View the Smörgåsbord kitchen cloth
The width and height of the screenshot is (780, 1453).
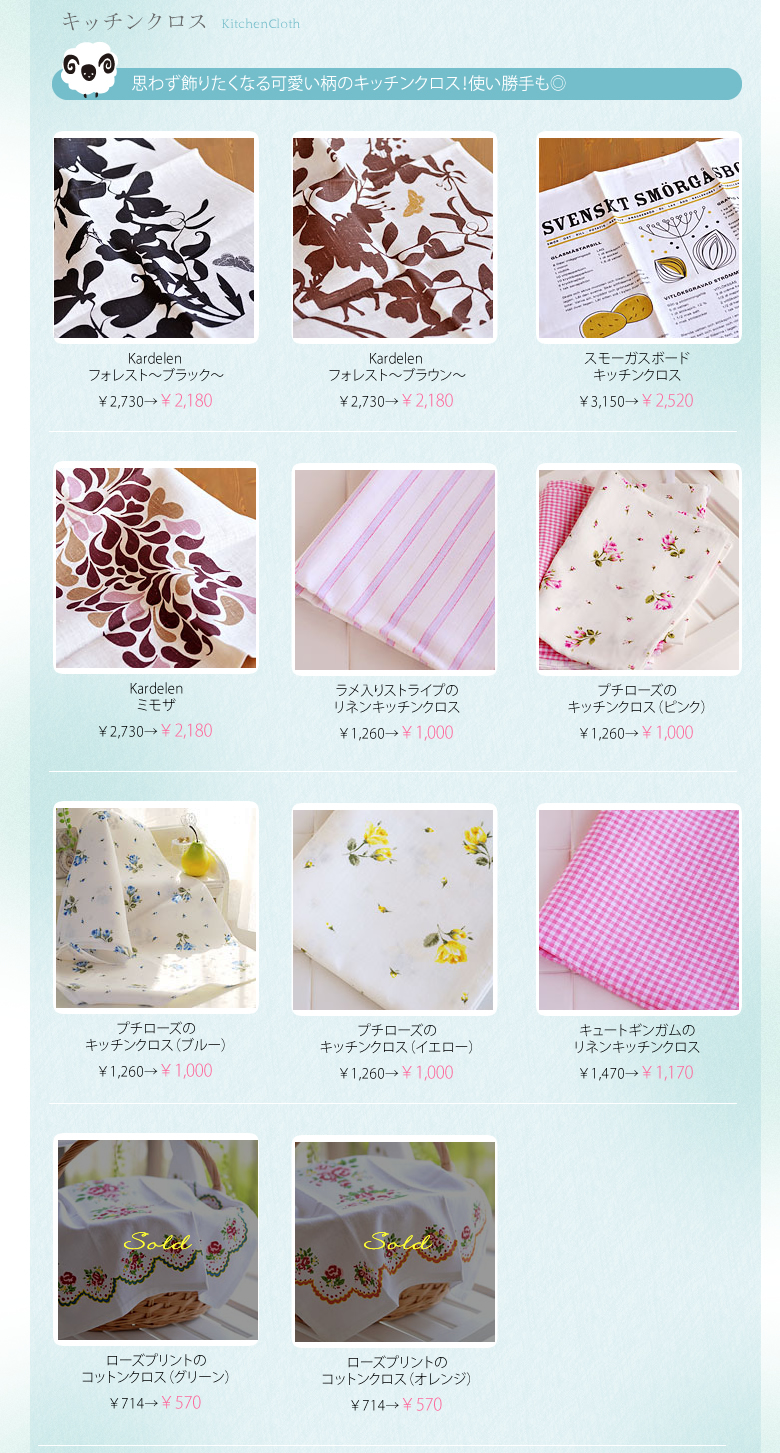[638, 238]
